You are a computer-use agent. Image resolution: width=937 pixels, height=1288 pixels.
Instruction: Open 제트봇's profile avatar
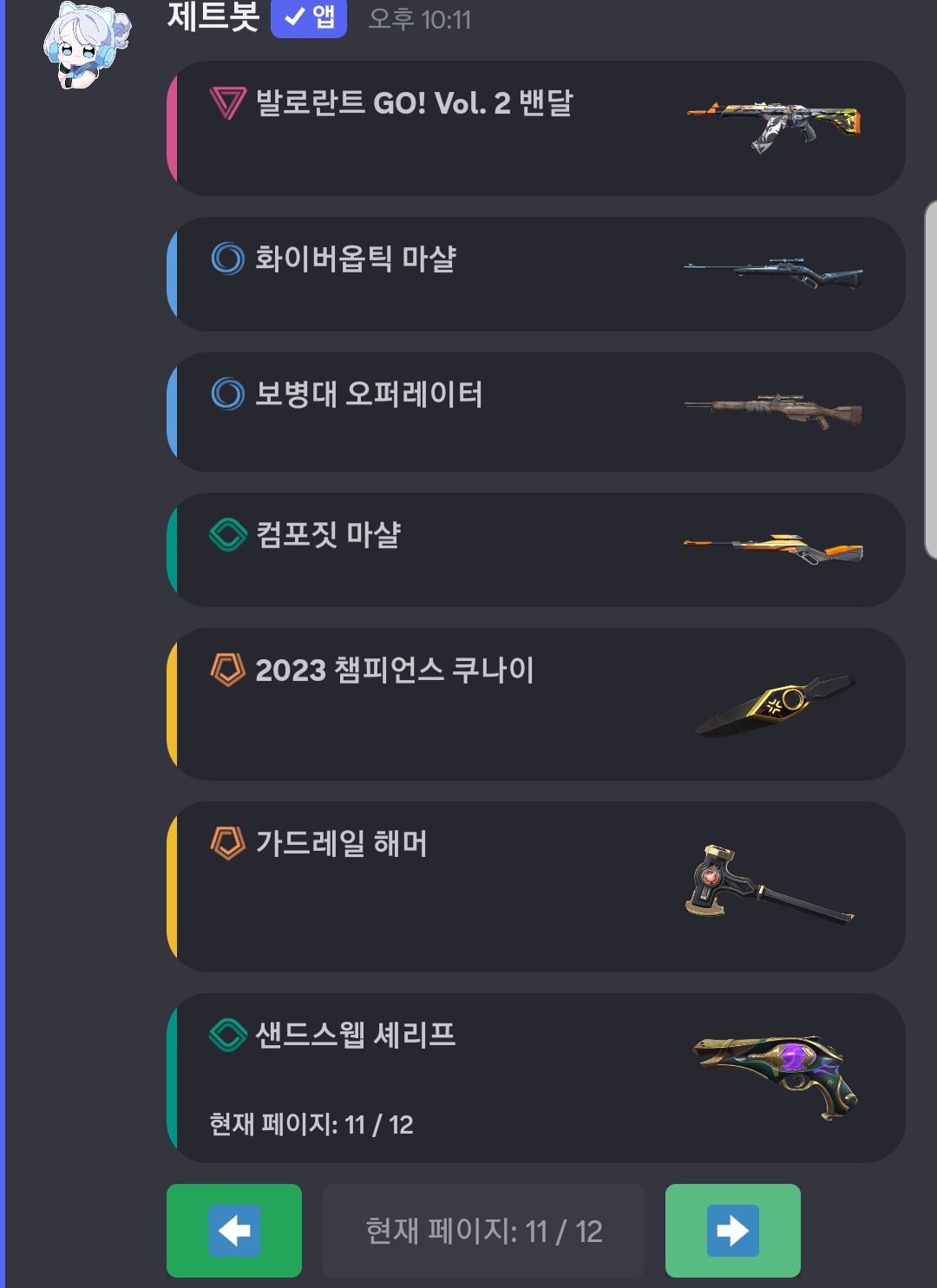pos(86,44)
